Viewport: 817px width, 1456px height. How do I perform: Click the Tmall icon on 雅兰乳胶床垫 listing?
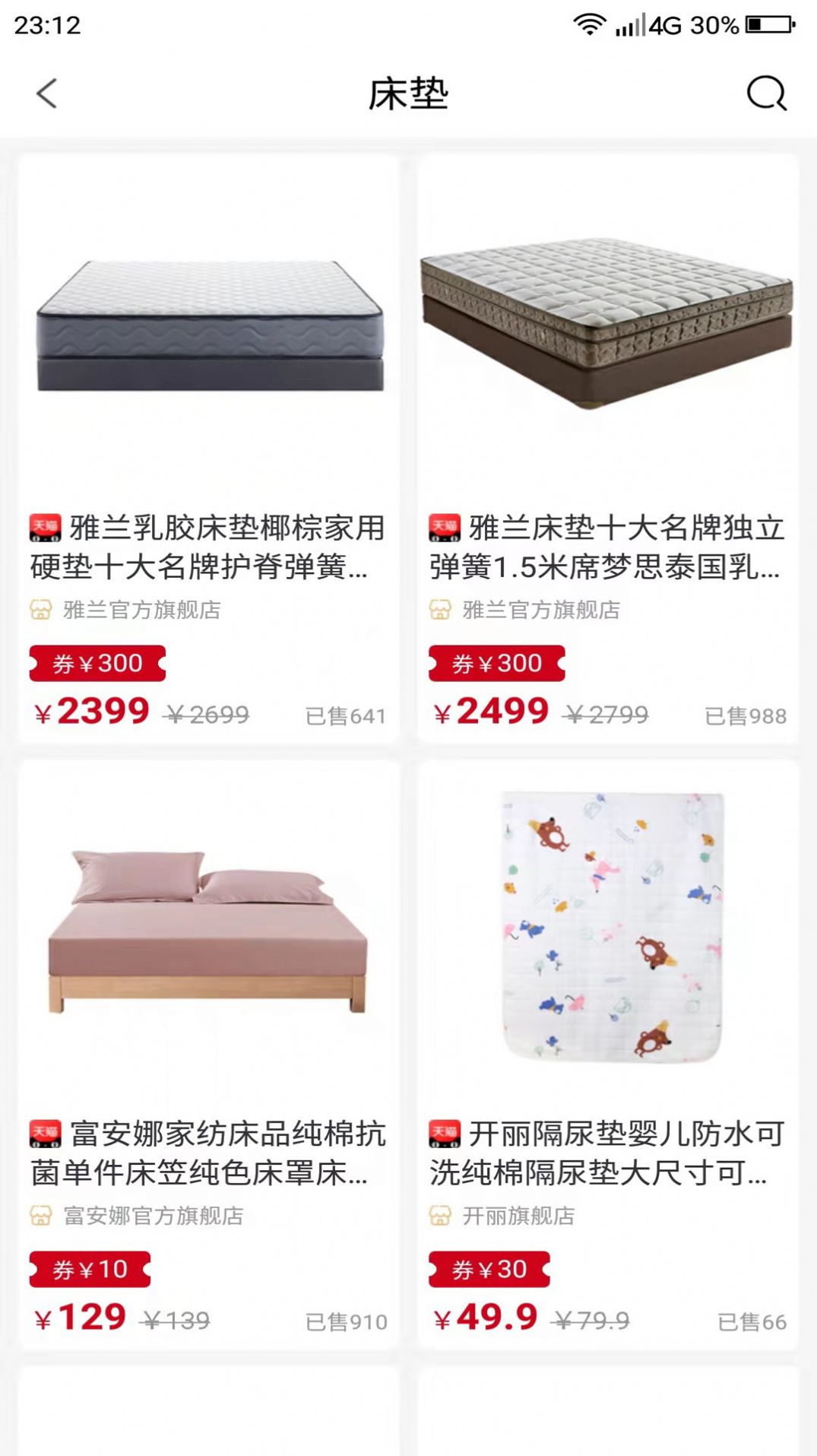[x=45, y=525]
